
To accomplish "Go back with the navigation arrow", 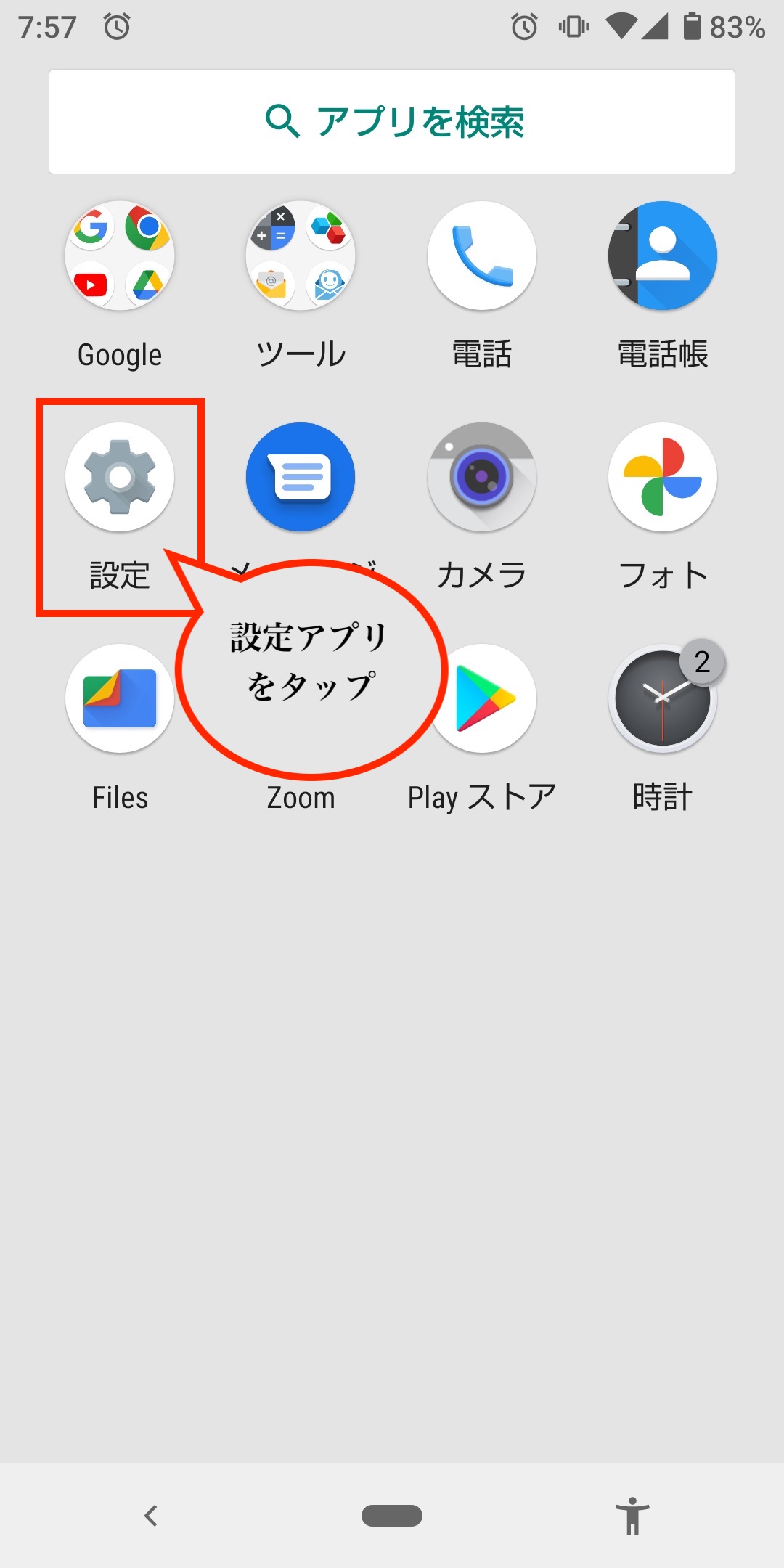I will pos(151,1516).
